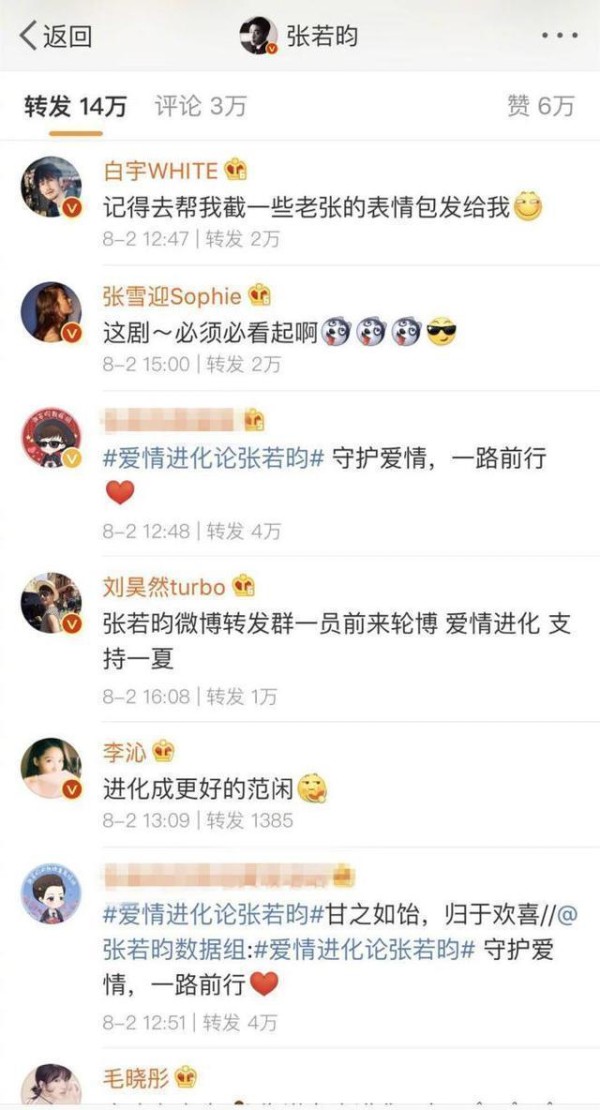Open 李沁's avatar
The height and width of the screenshot is (1110, 600).
pyautogui.click(x=51, y=769)
